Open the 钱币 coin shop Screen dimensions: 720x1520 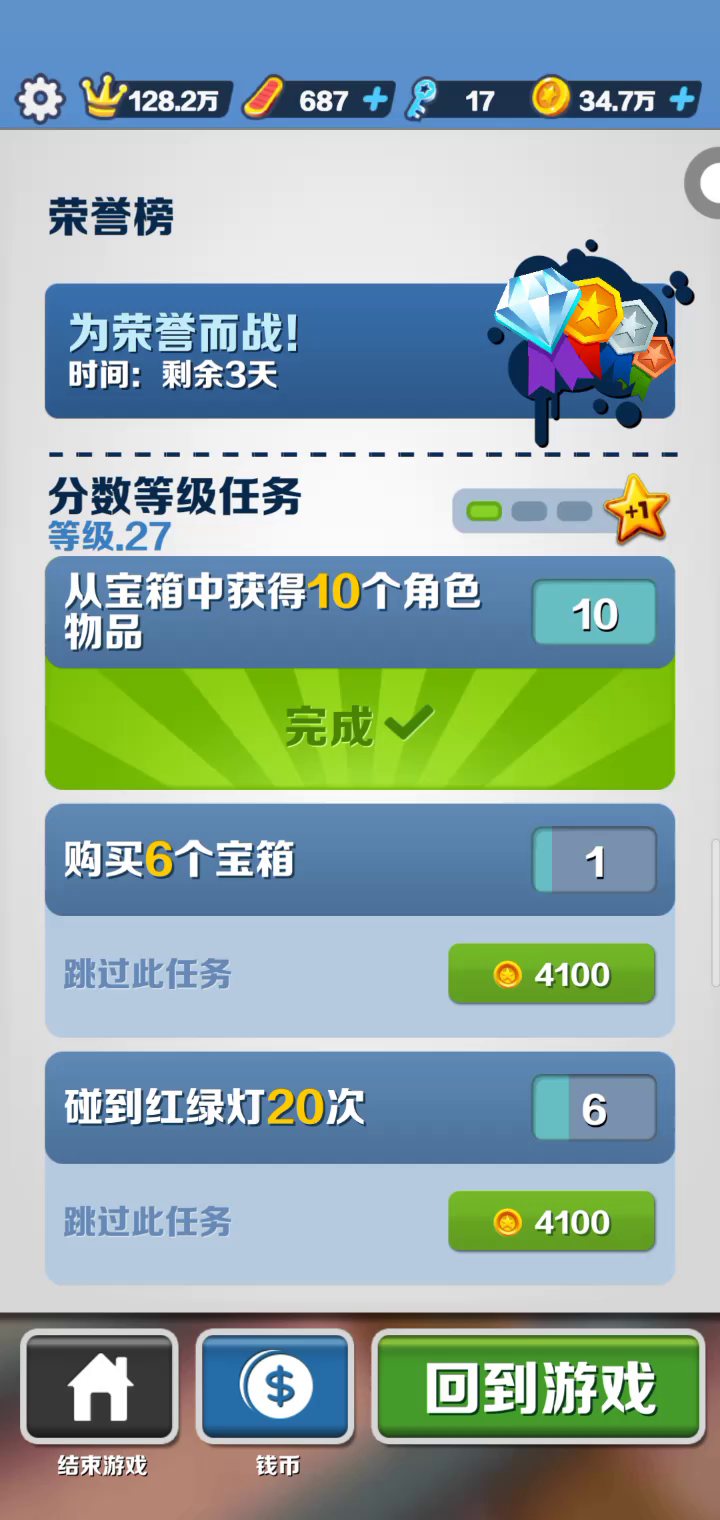pyautogui.click(x=276, y=1386)
